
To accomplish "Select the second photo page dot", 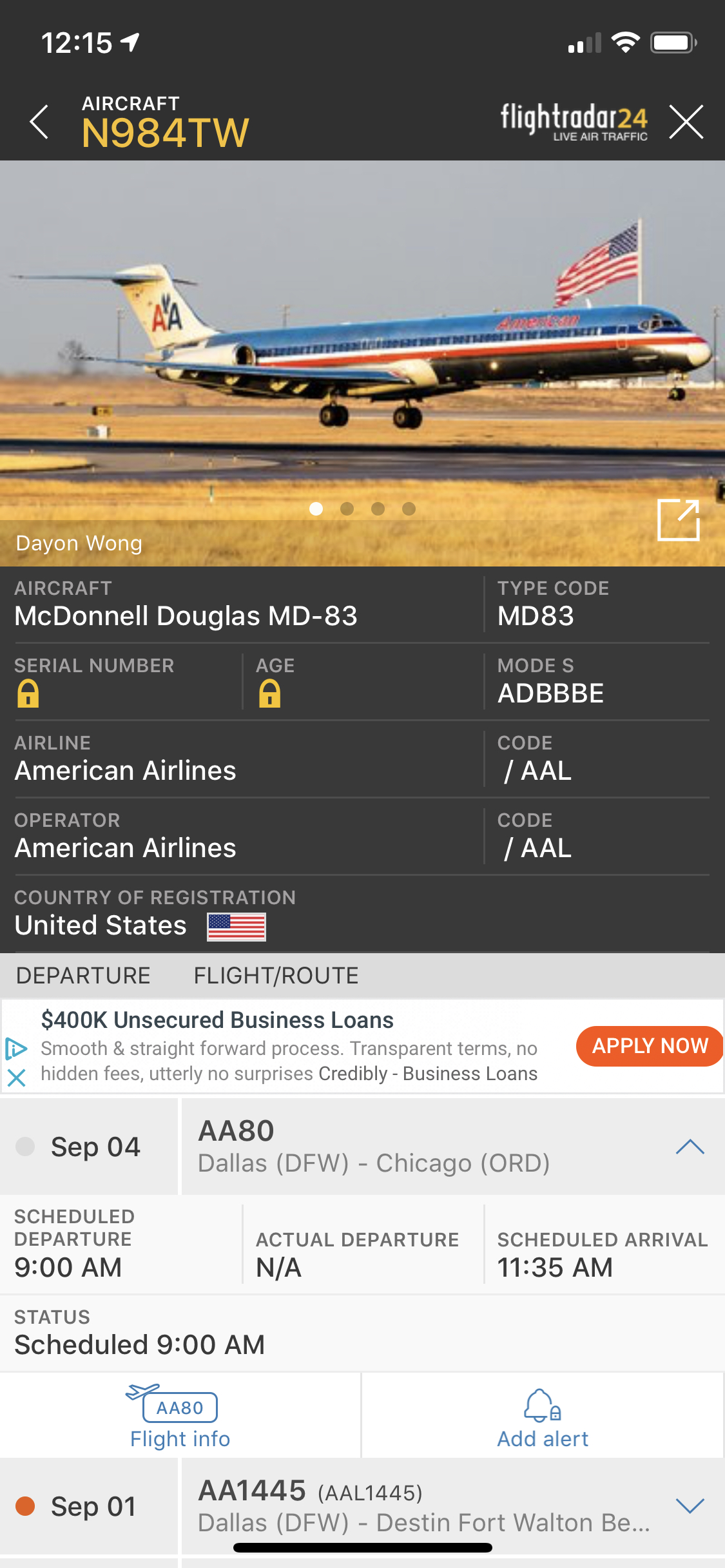I will point(347,509).
